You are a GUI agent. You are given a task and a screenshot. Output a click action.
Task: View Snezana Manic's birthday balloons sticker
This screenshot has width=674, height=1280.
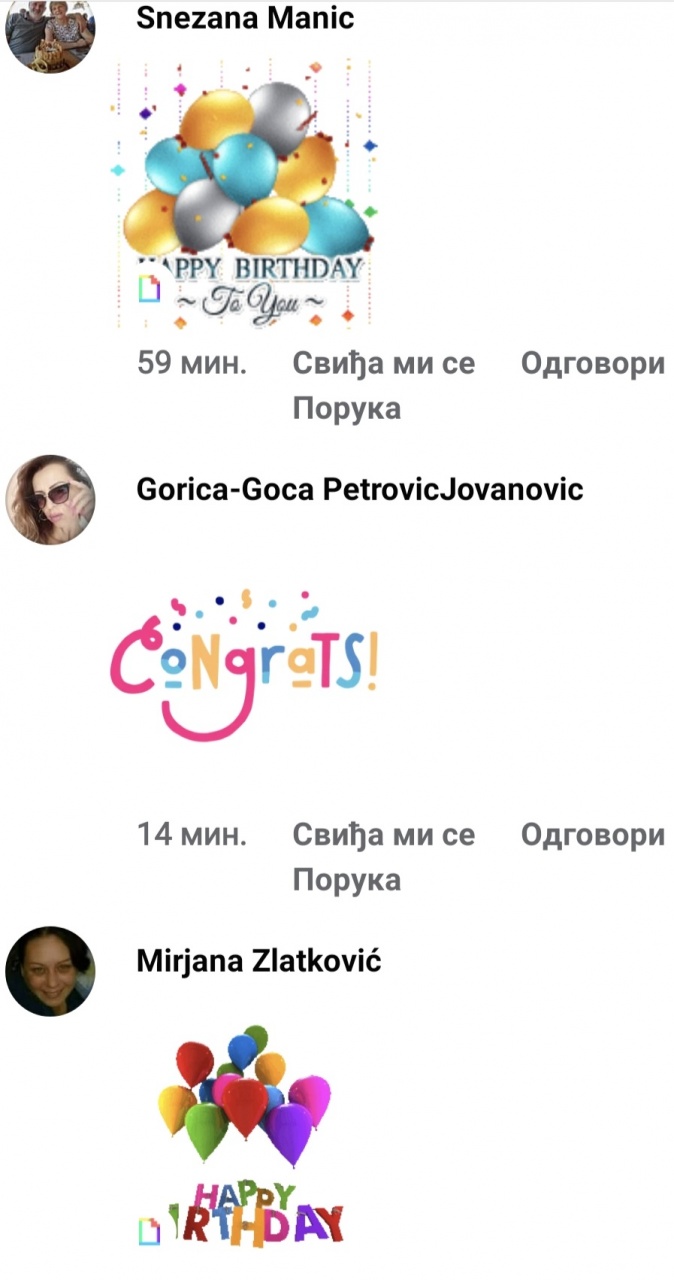(246, 195)
